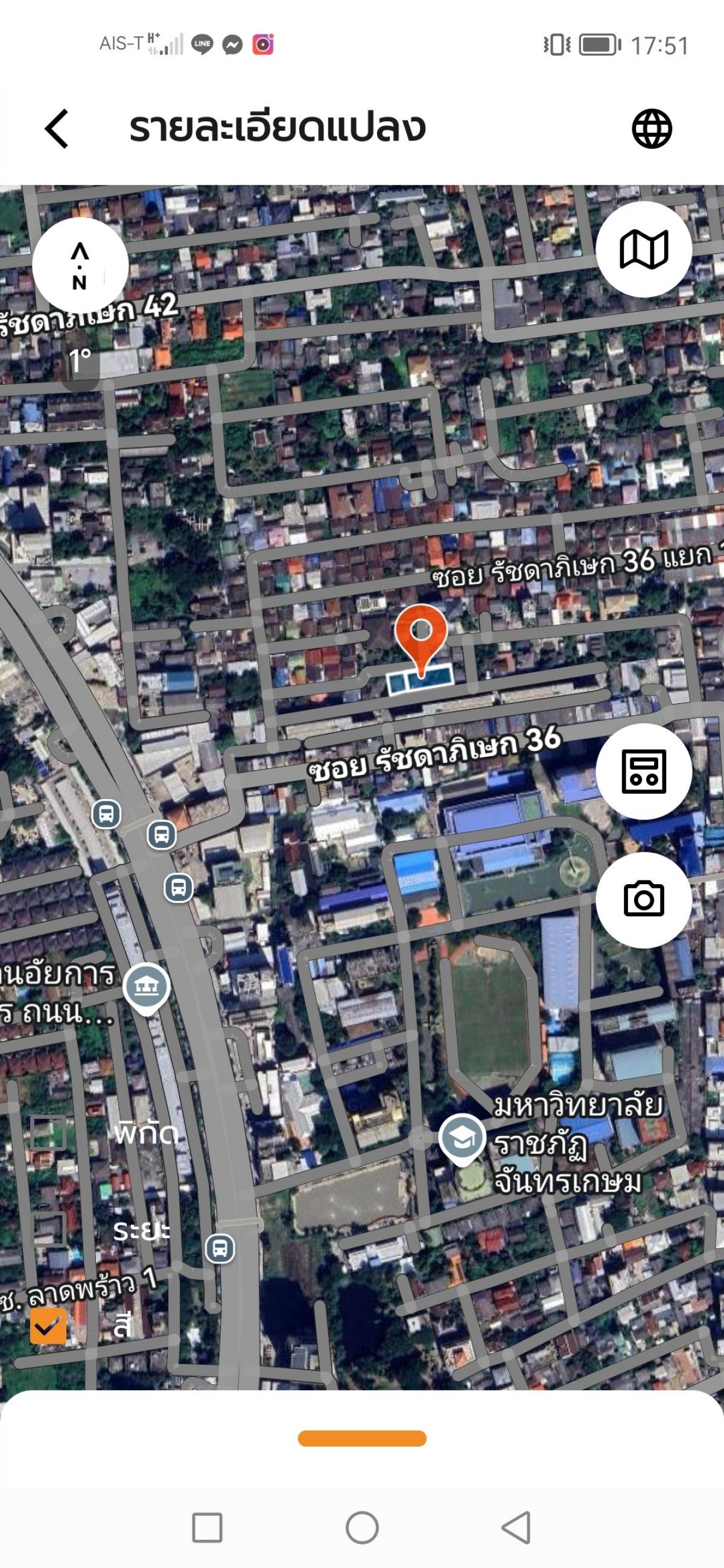This screenshot has height=1568, width=724.
Task: Open the camera button on map
Action: coord(644,899)
